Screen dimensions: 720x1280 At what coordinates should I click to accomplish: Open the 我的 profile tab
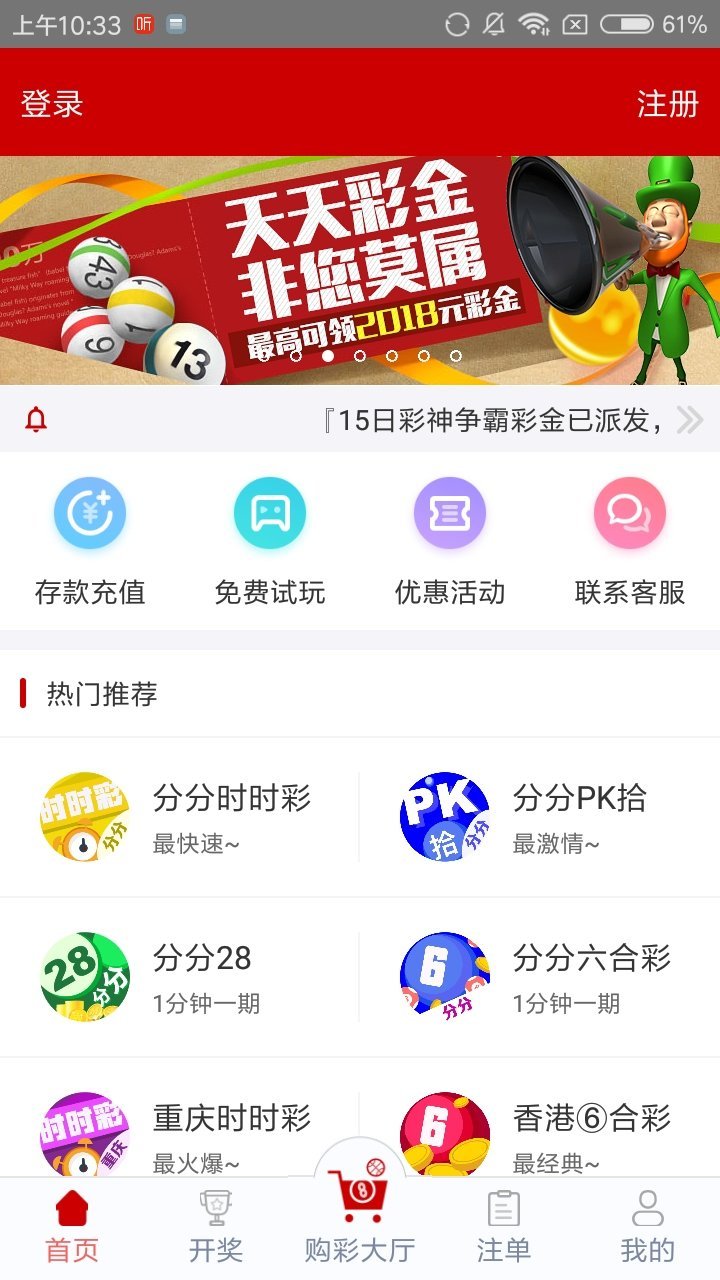tap(648, 1228)
